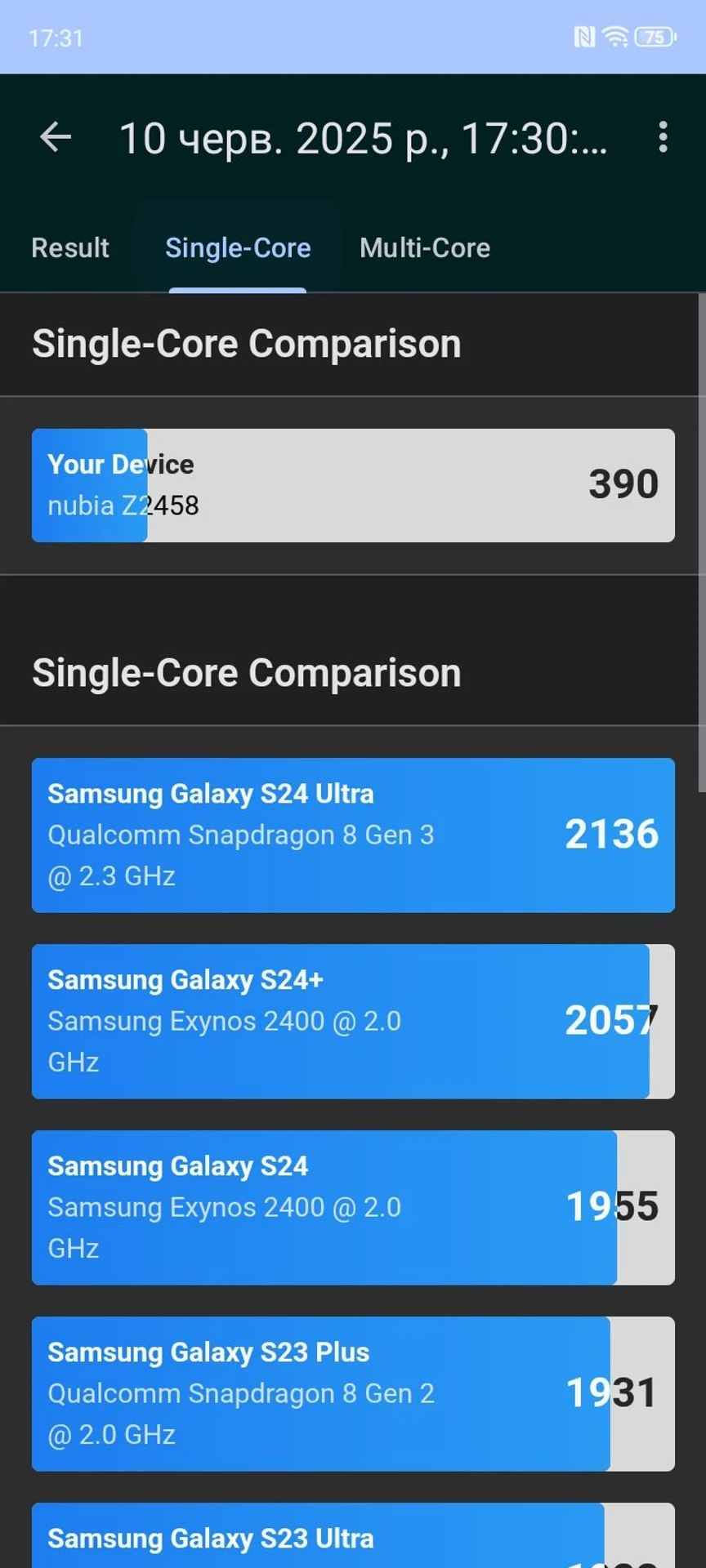
Task: Switch to the Result tab
Action: pos(70,247)
